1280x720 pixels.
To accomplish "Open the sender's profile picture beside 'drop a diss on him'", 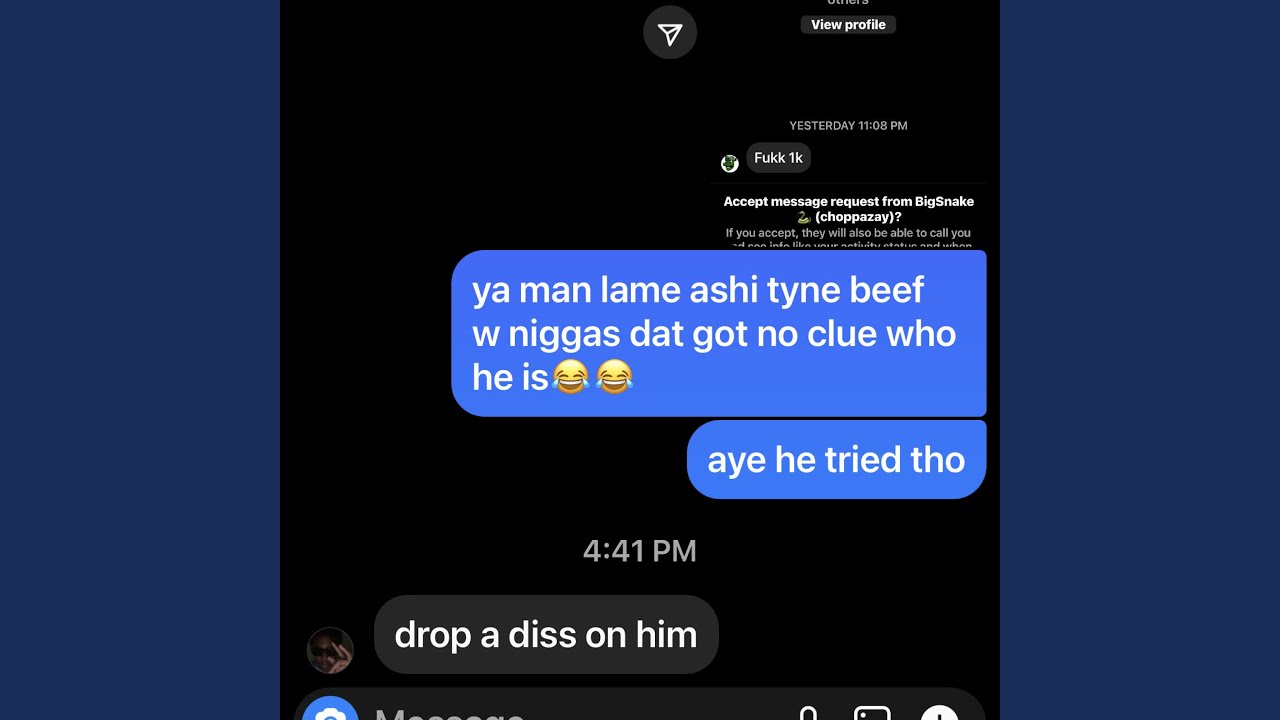I will click(x=330, y=650).
